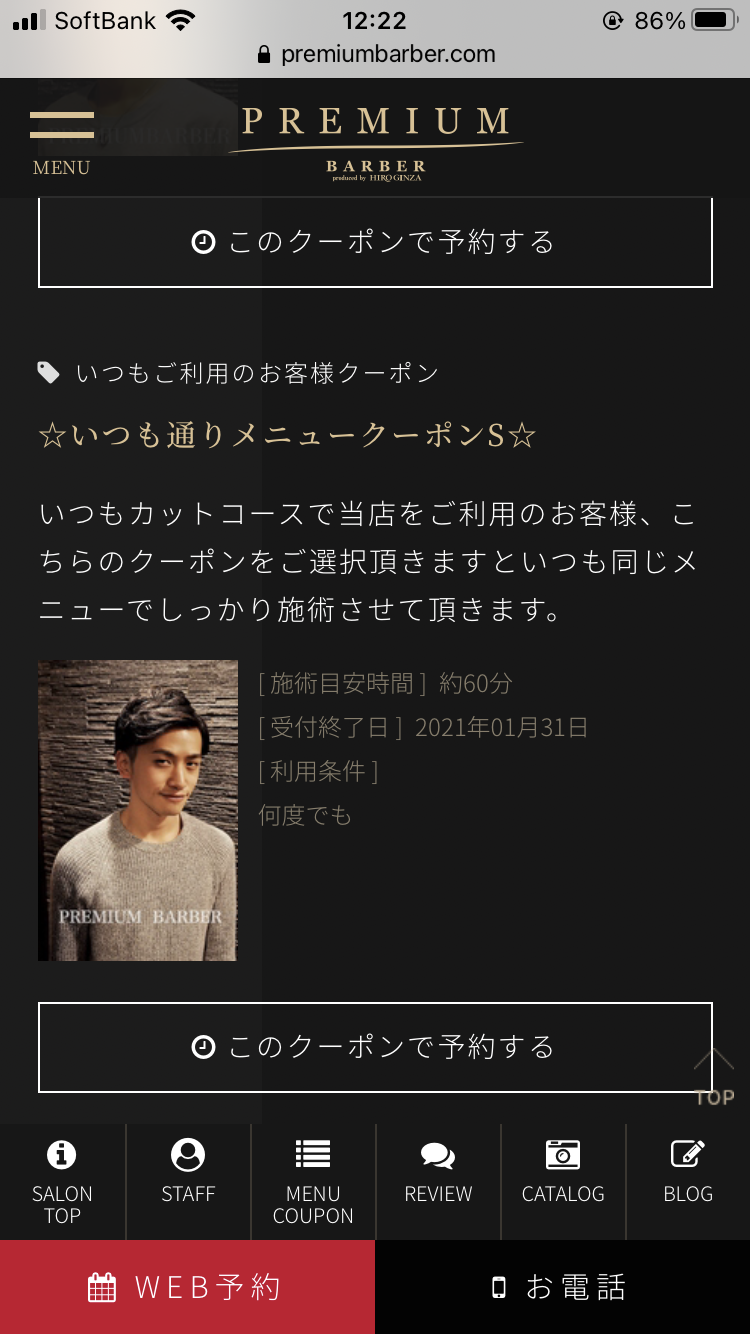View customer REVIEW page
The image size is (750, 1334).
[438, 1172]
